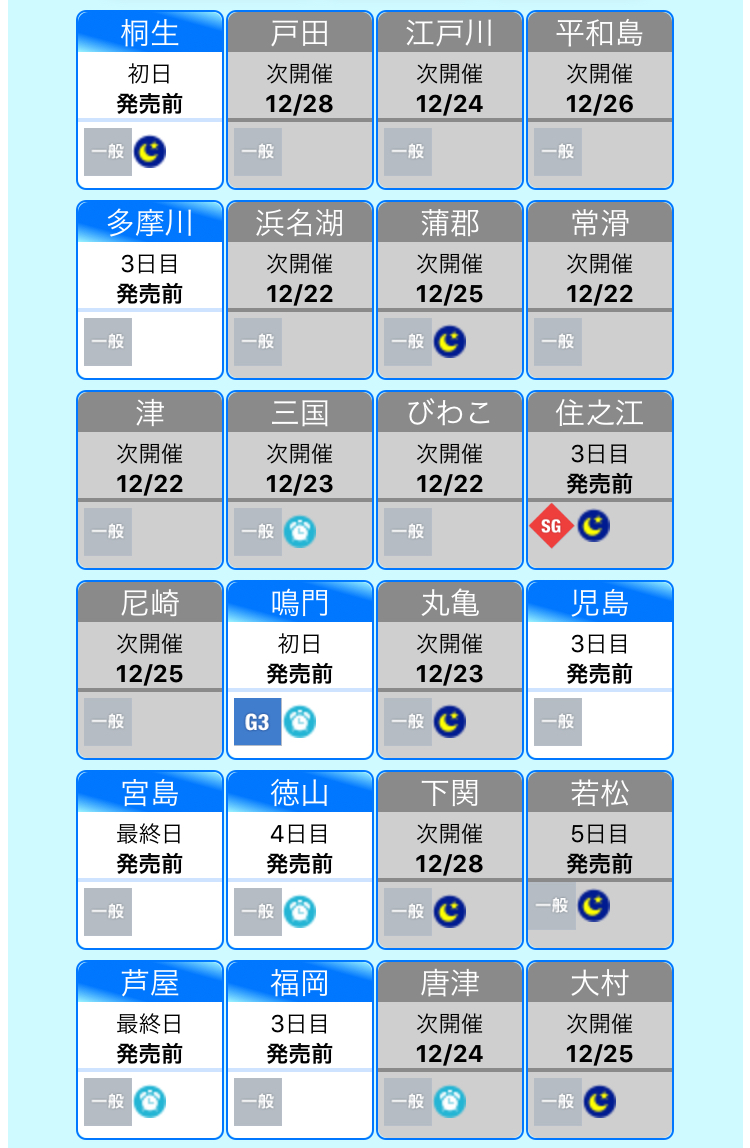Image resolution: width=750 pixels, height=1148 pixels.
Task: Open the 住之江 SG race card
Action: pyautogui.click(x=600, y=480)
